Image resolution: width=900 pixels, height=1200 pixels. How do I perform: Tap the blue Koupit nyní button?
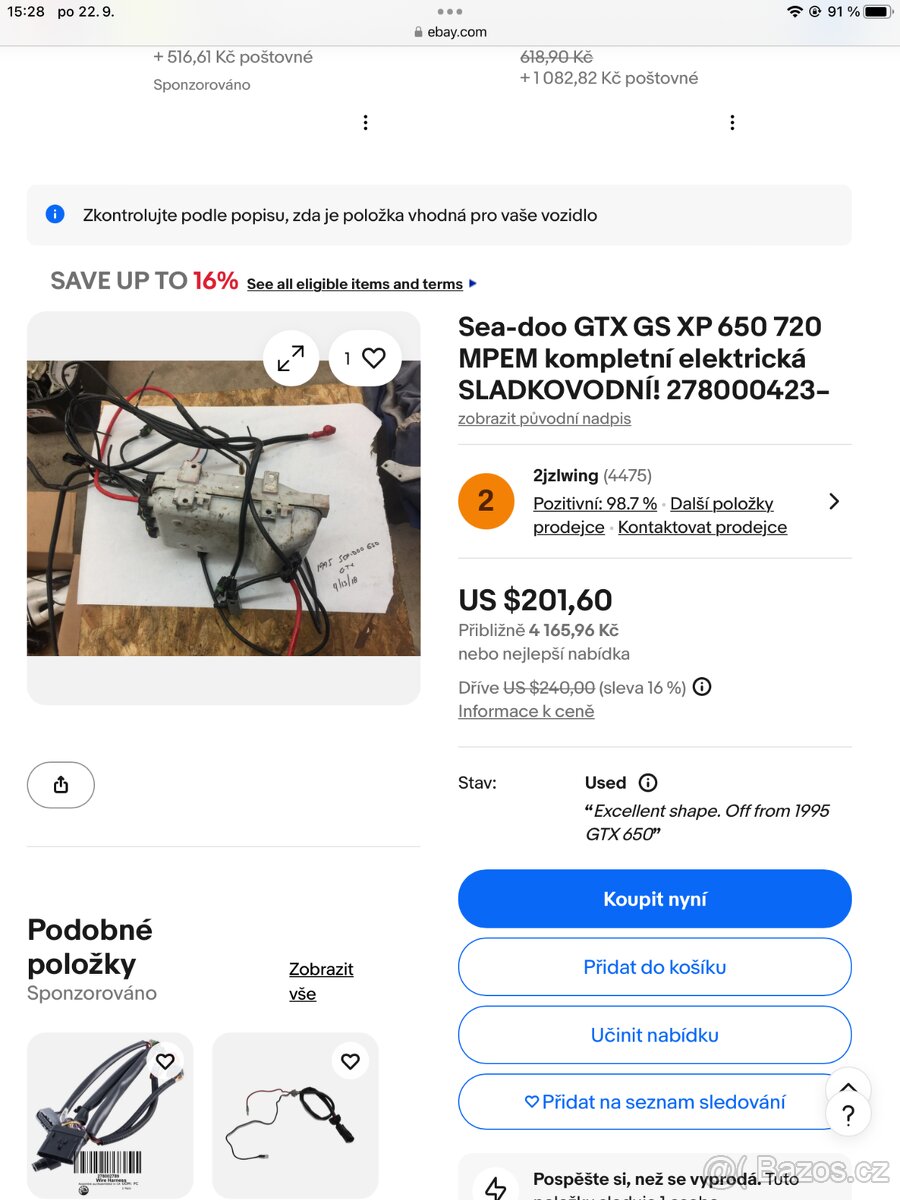pos(654,899)
